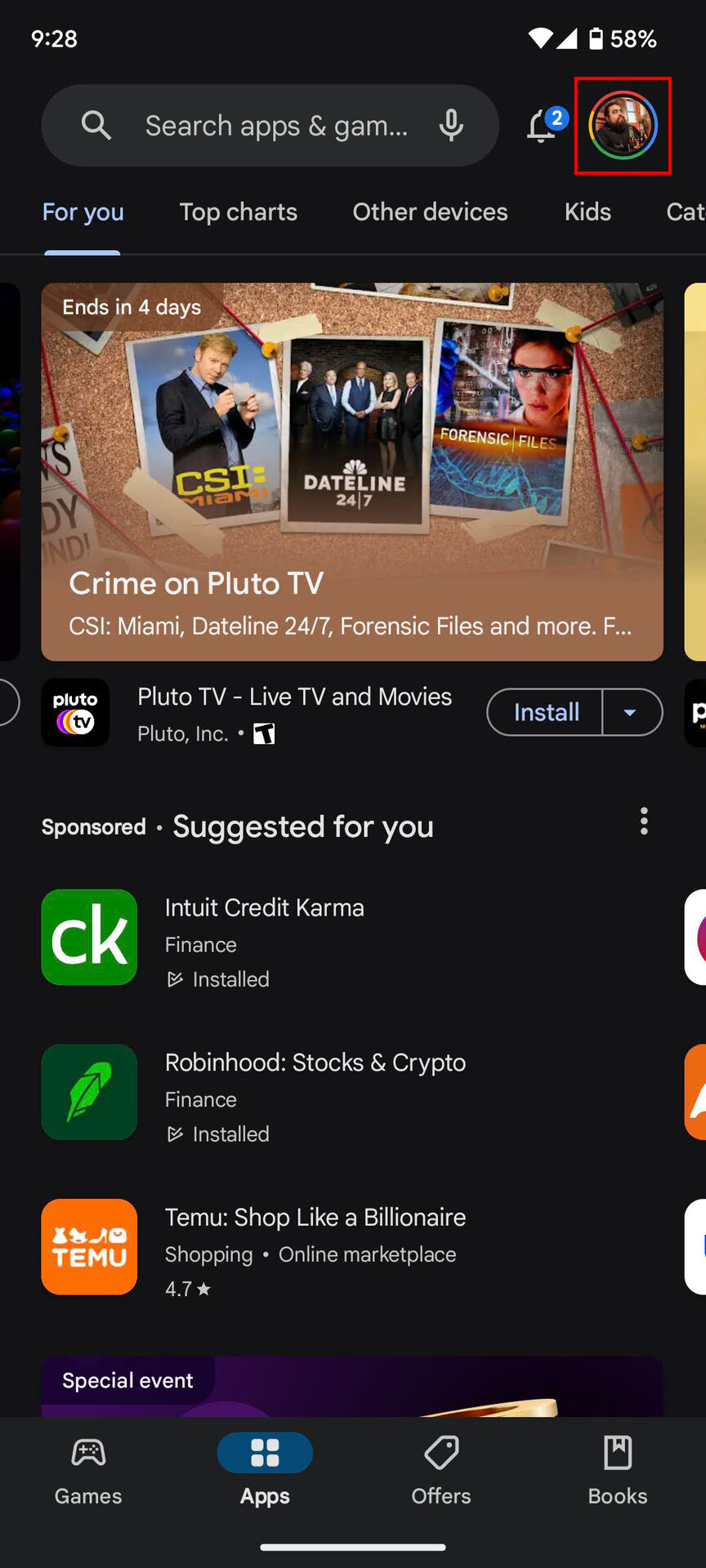The height and width of the screenshot is (1568, 706).
Task: Switch to the Kids tab
Action: coord(588,212)
